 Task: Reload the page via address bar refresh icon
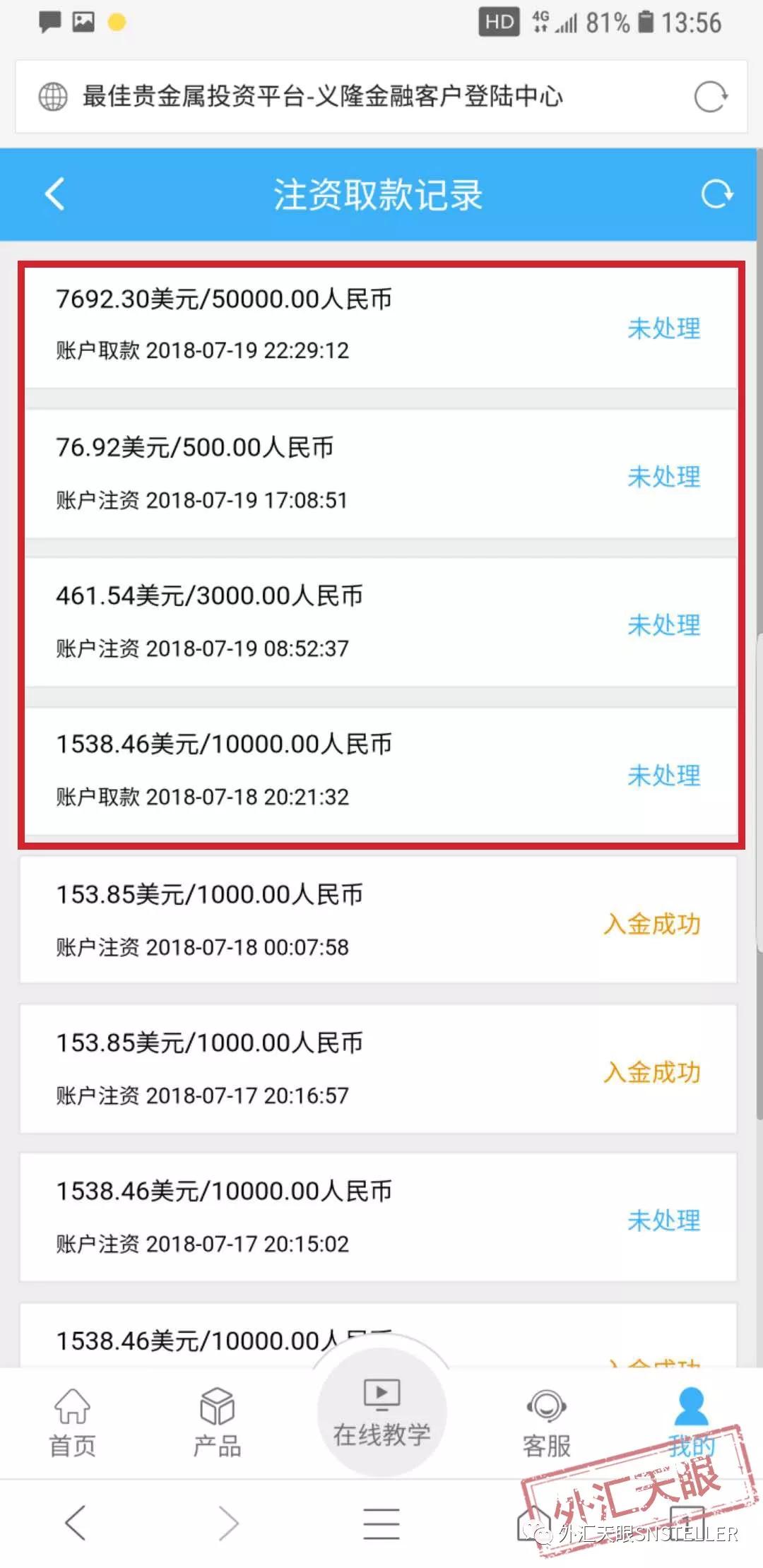[x=709, y=96]
